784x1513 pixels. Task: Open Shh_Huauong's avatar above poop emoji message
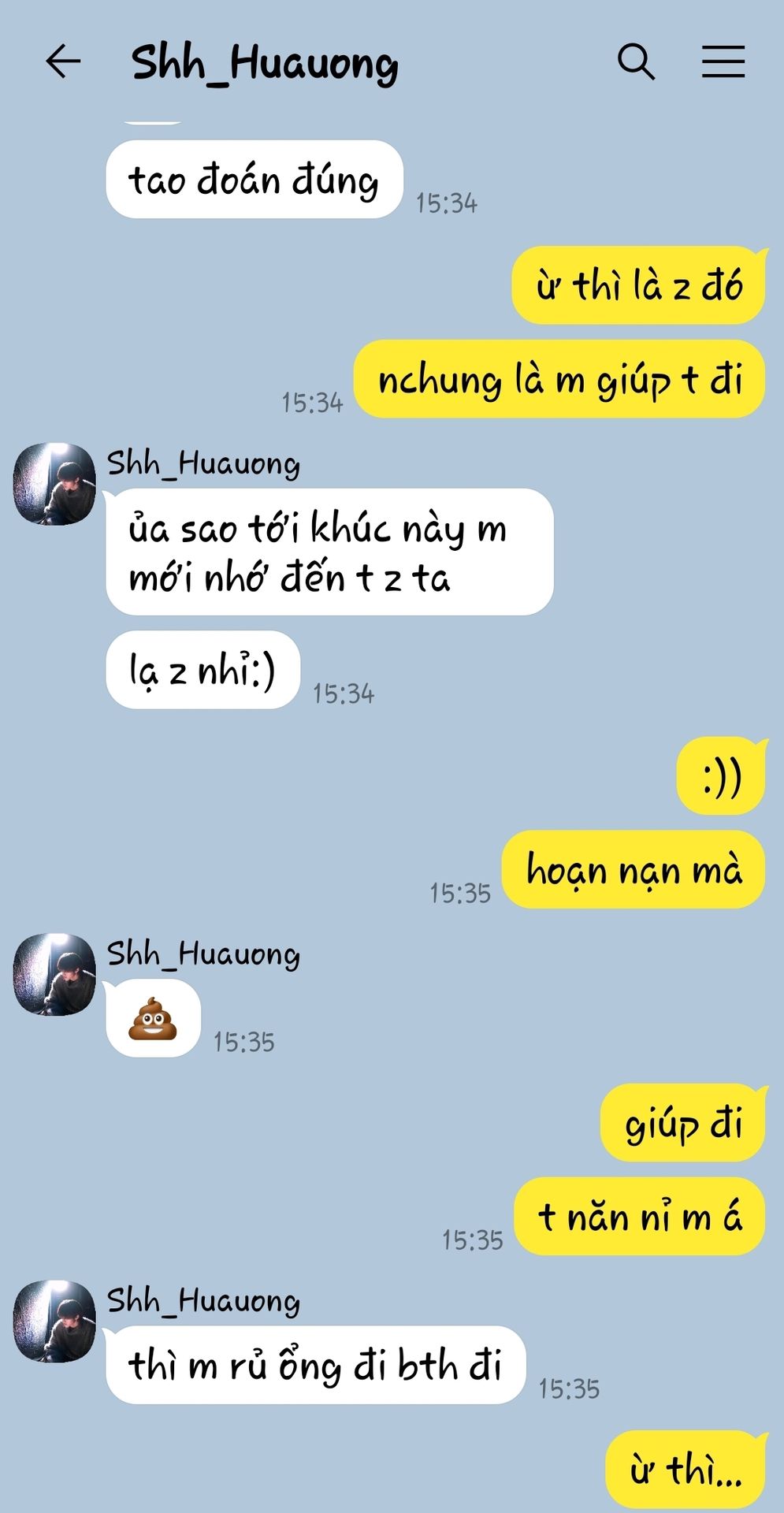(54, 975)
